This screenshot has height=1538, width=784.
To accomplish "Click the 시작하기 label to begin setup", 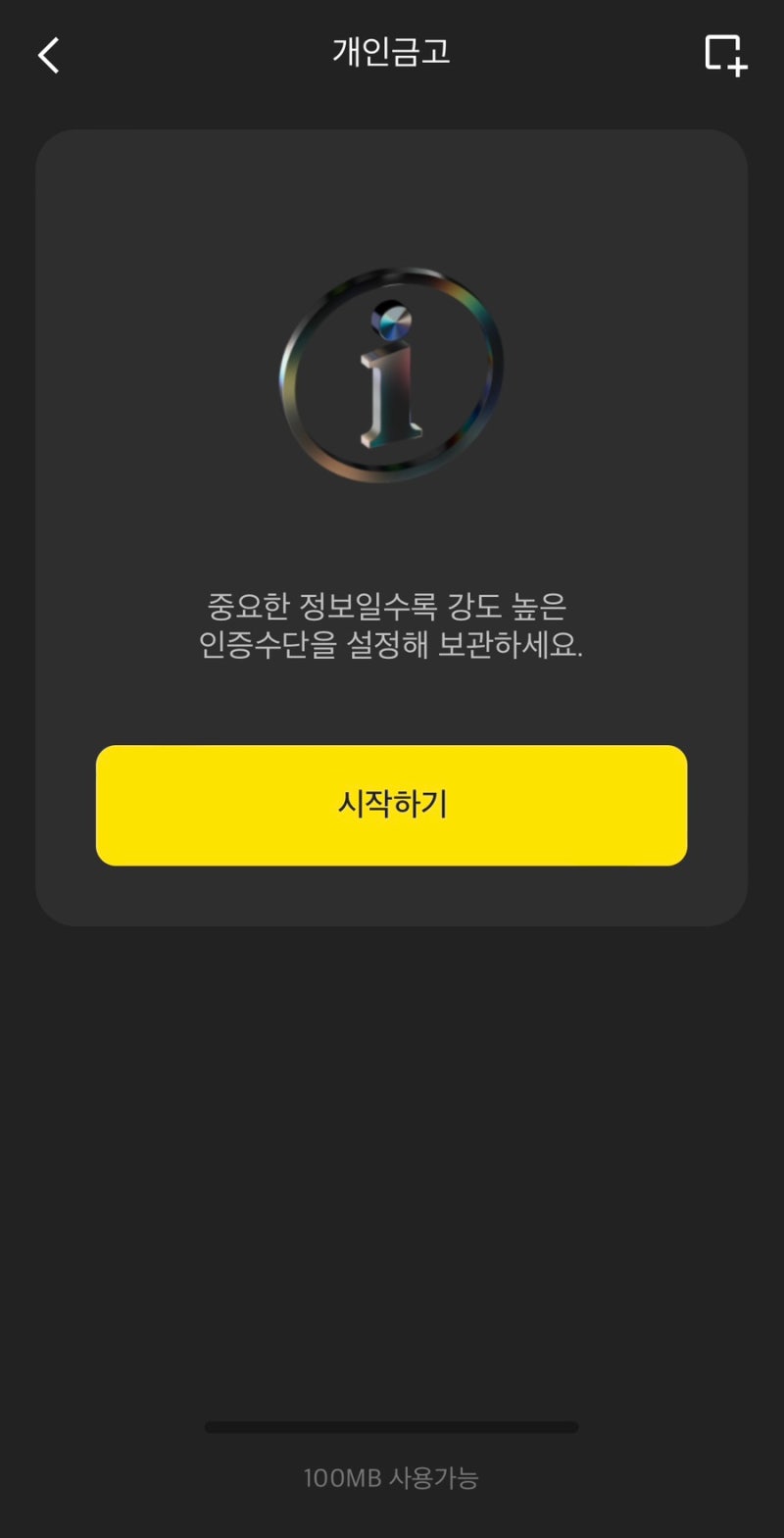I will click(x=392, y=806).
